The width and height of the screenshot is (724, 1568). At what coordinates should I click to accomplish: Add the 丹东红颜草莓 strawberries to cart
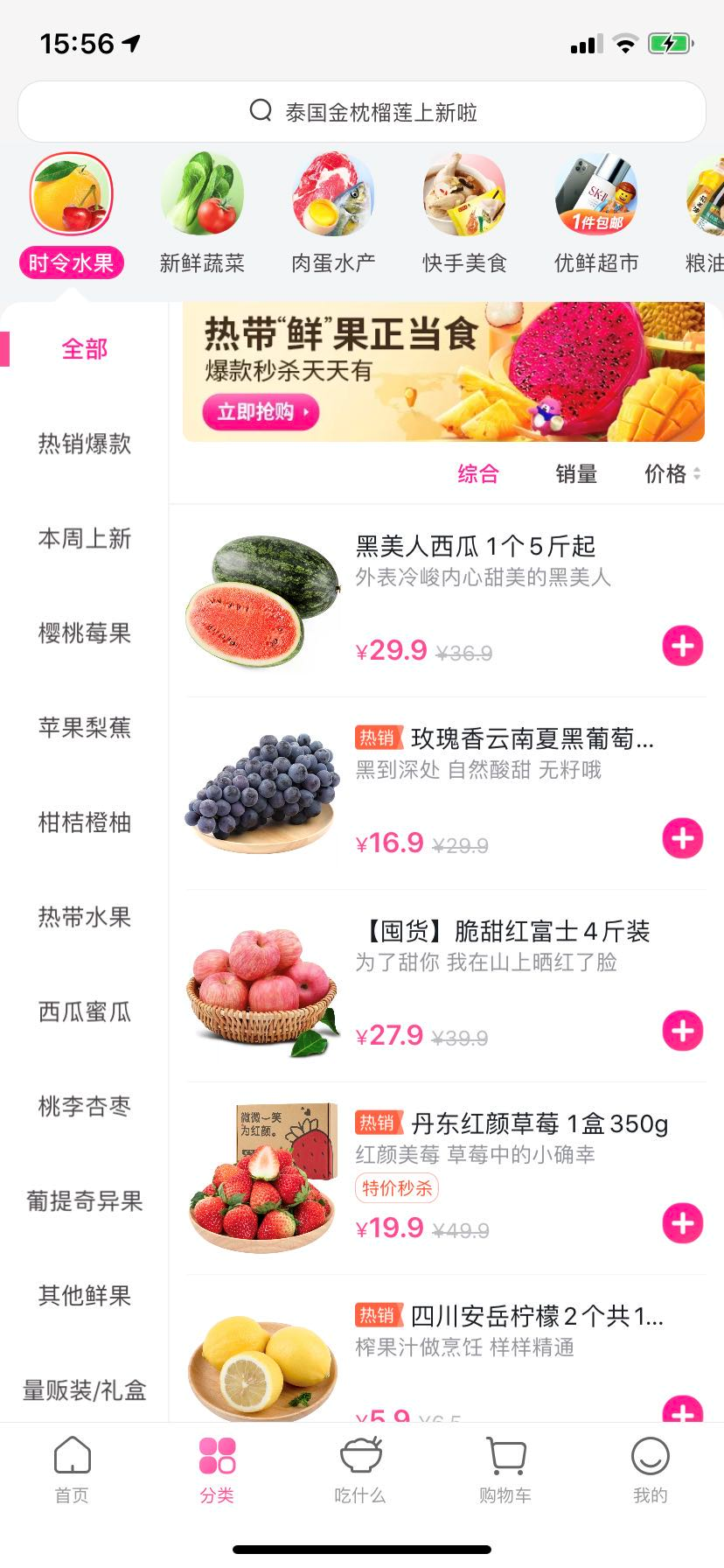pos(682,1223)
